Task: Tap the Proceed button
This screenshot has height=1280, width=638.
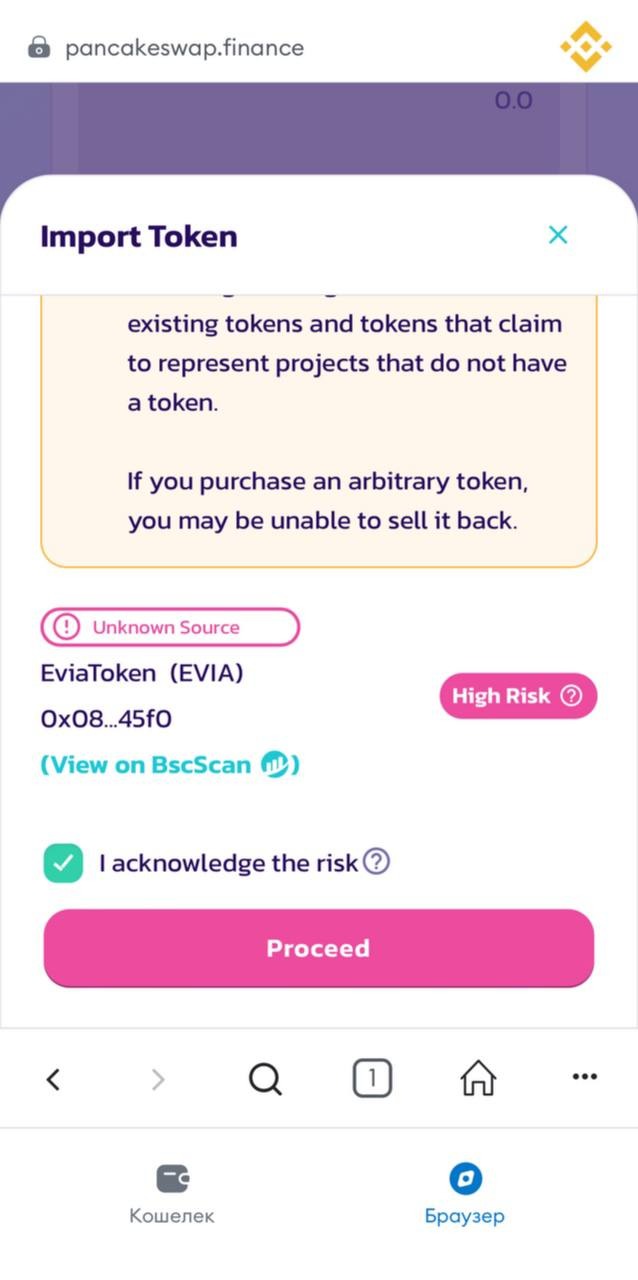Action: click(318, 948)
